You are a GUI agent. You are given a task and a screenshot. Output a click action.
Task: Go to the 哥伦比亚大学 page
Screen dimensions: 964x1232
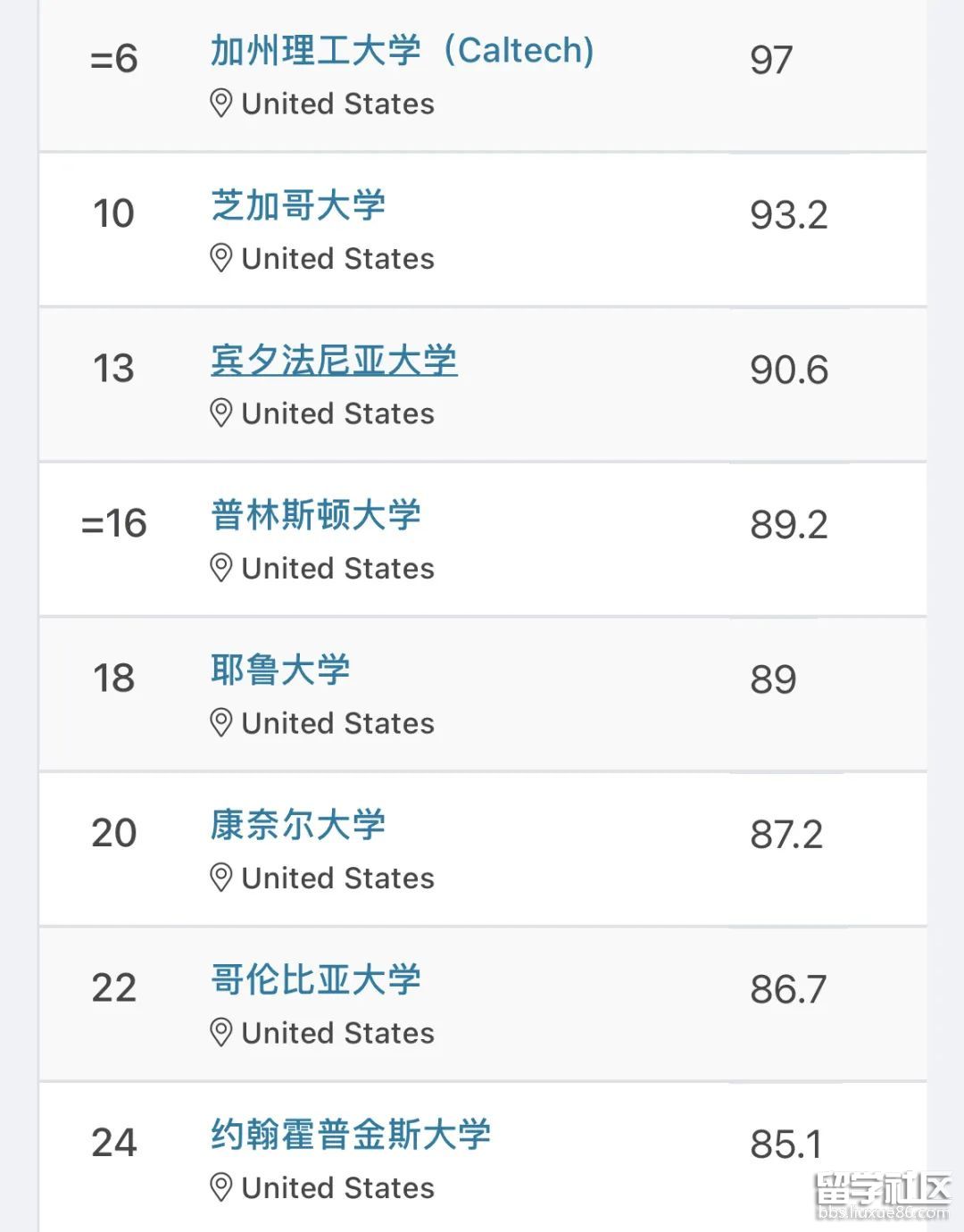(316, 979)
